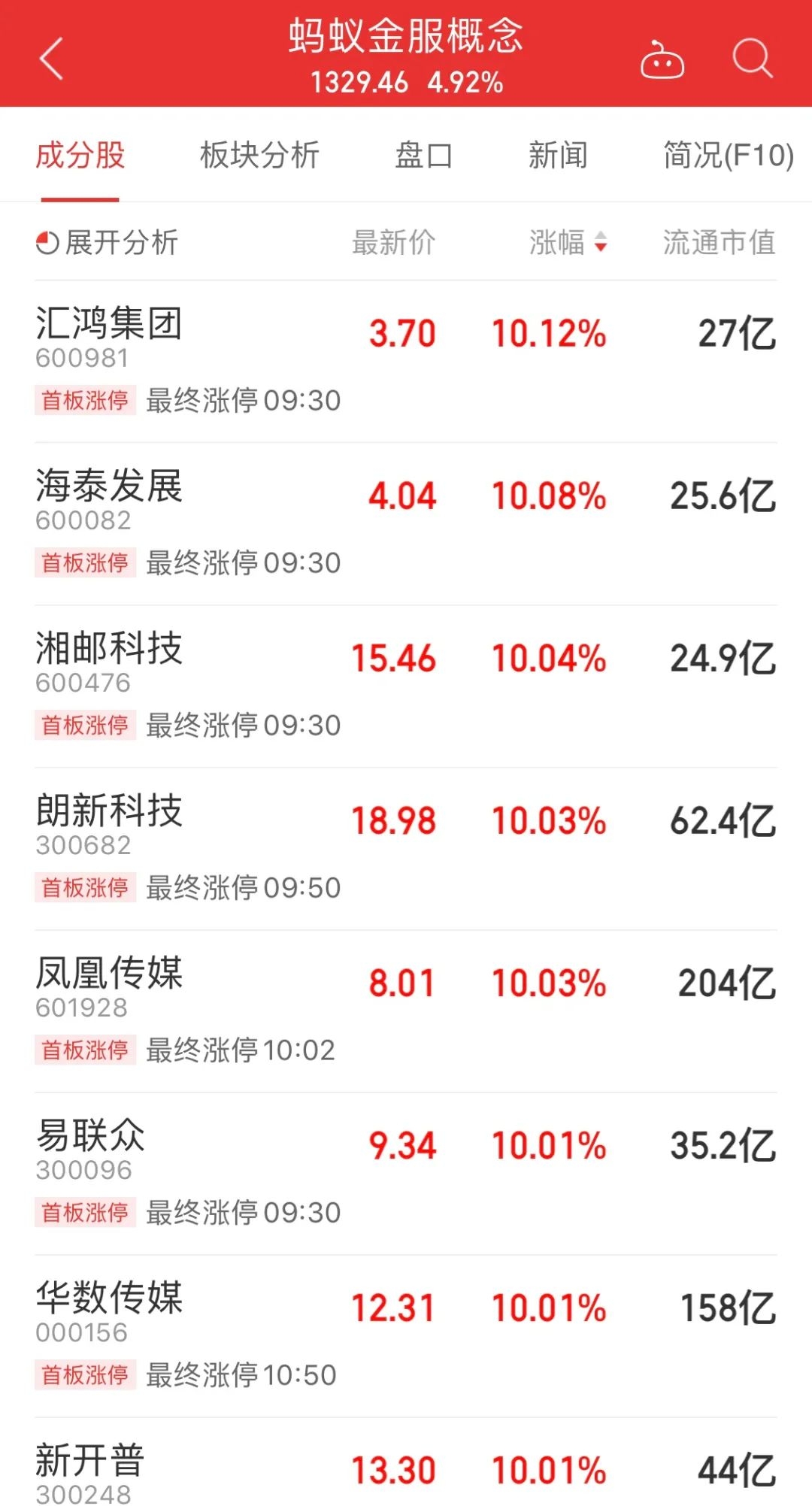
Task: Go back using the top-left arrow
Action: [x=51, y=59]
